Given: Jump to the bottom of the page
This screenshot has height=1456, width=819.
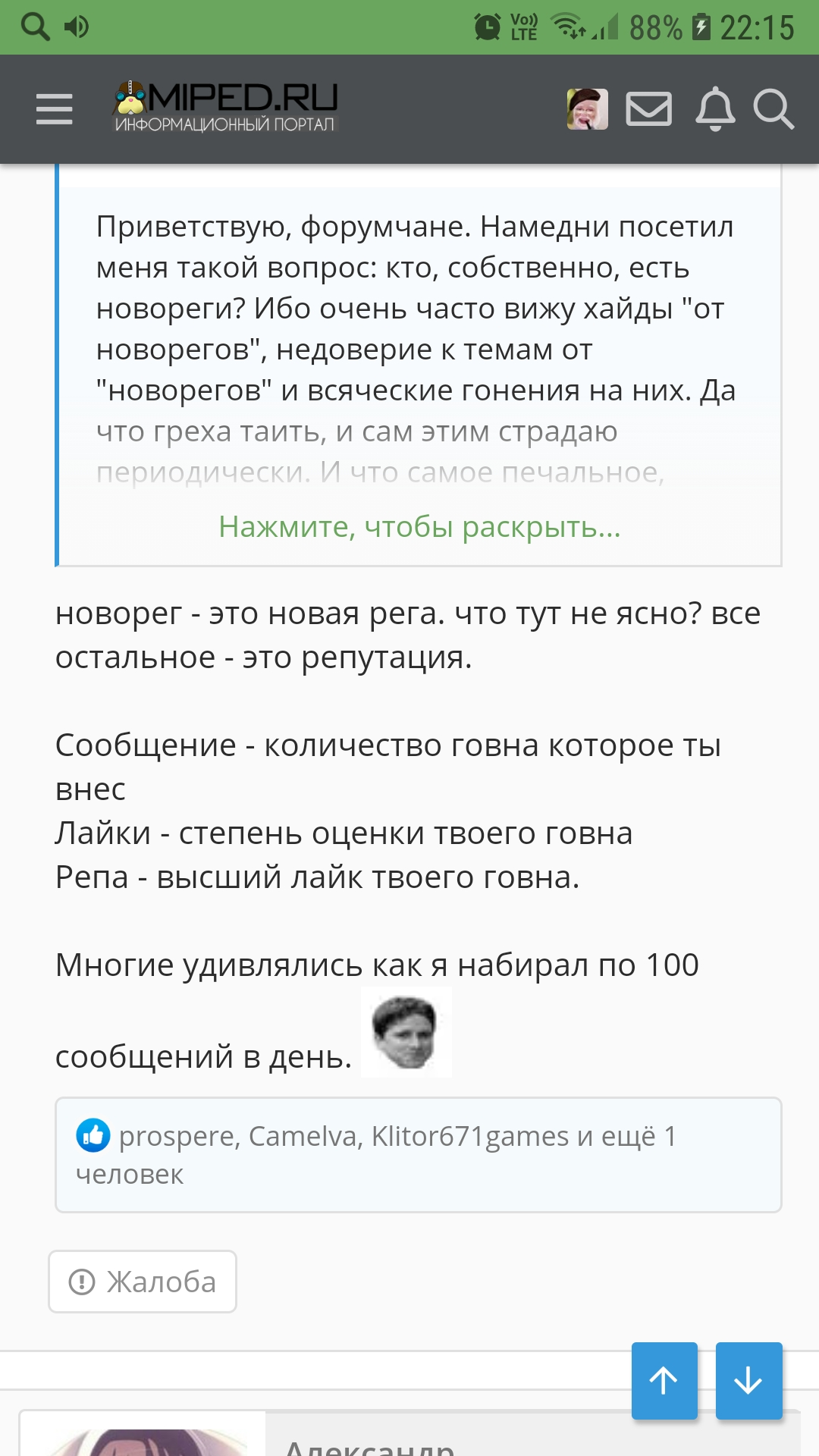Looking at the screenshot, I should click(748, 1380).
